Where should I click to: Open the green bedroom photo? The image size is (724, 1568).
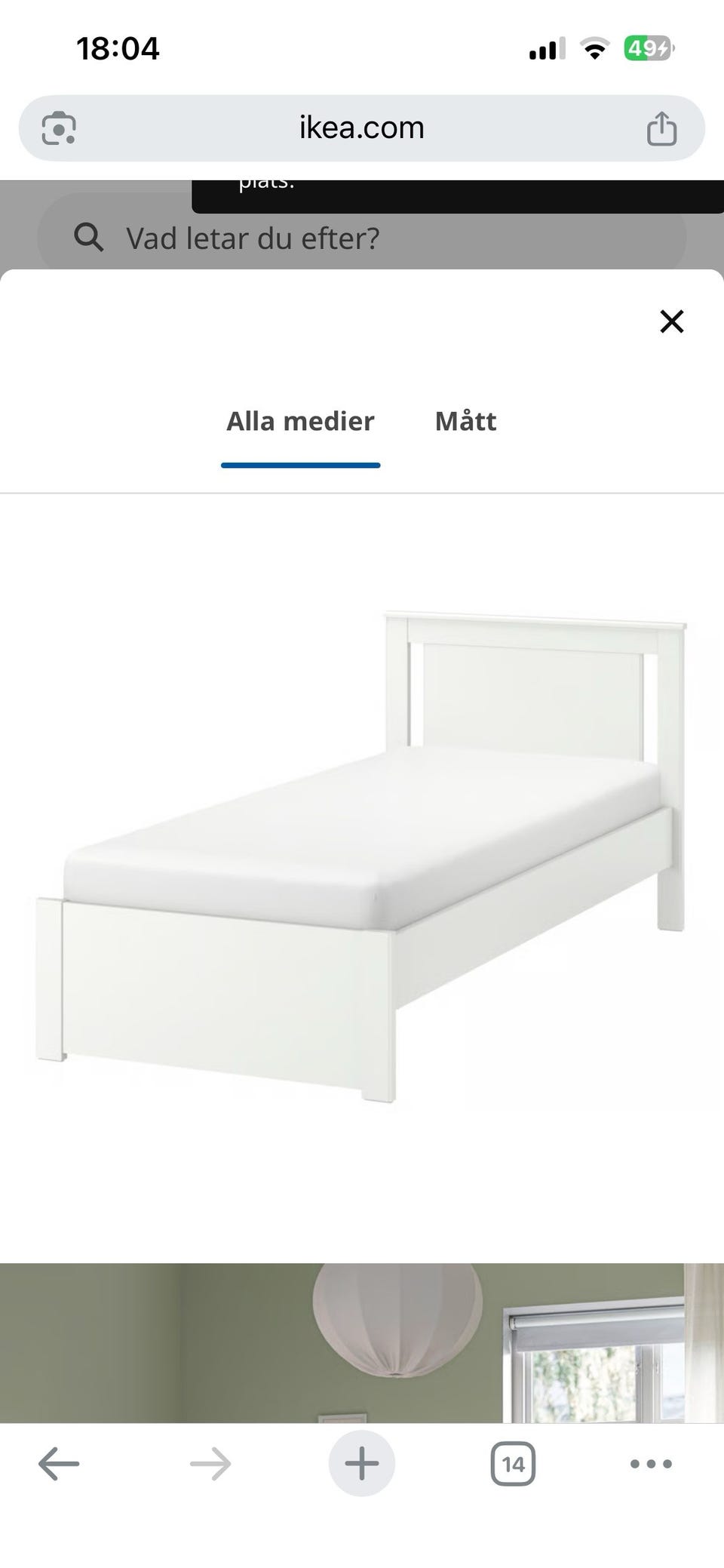coord(362,1343)
